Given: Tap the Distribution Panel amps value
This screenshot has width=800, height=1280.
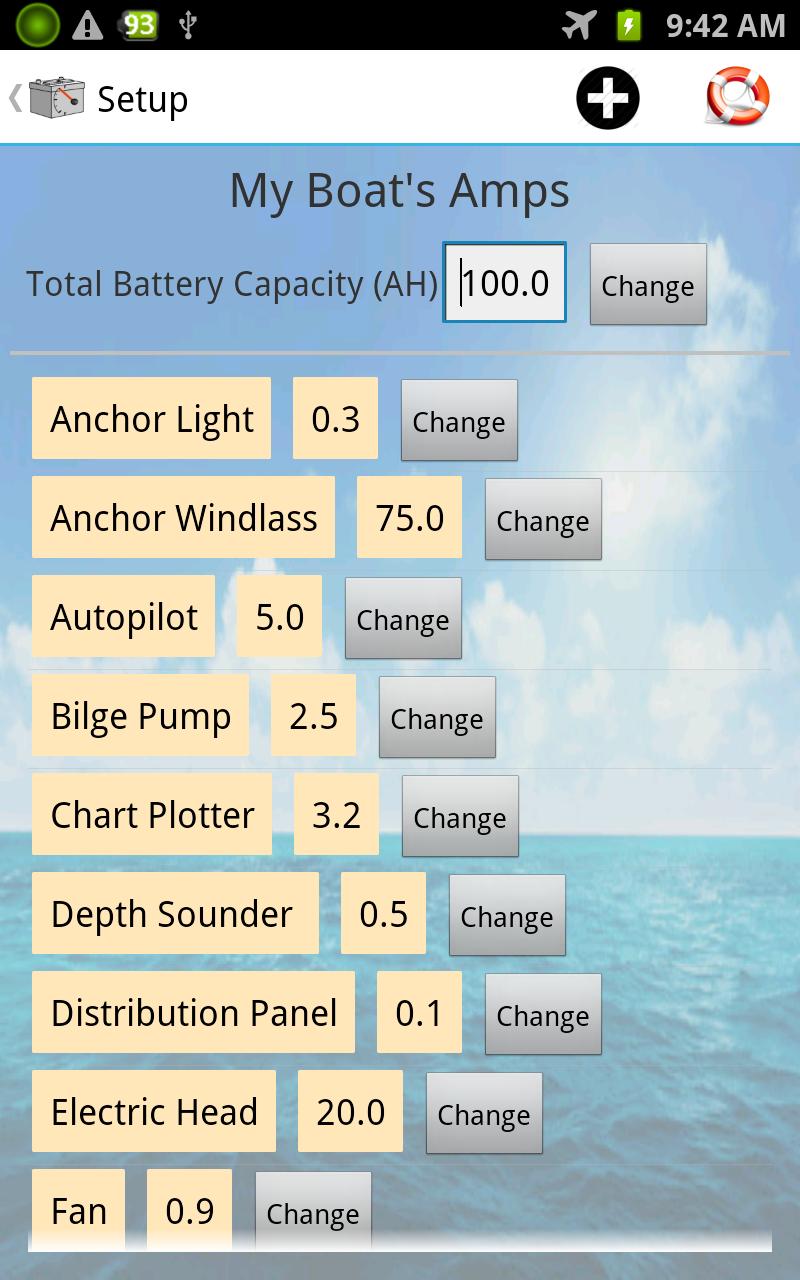Looking at the screenshot, I should 419,1013.
